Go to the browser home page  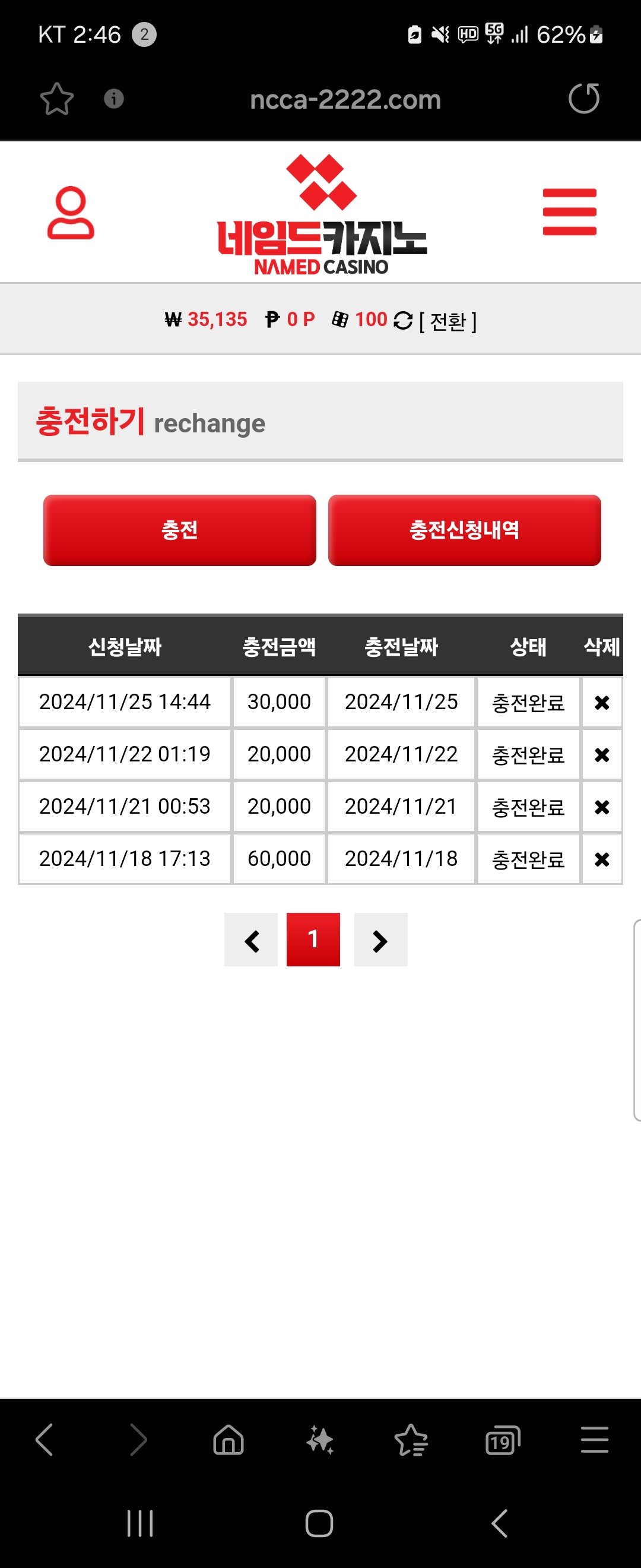tap(229, 1441)
